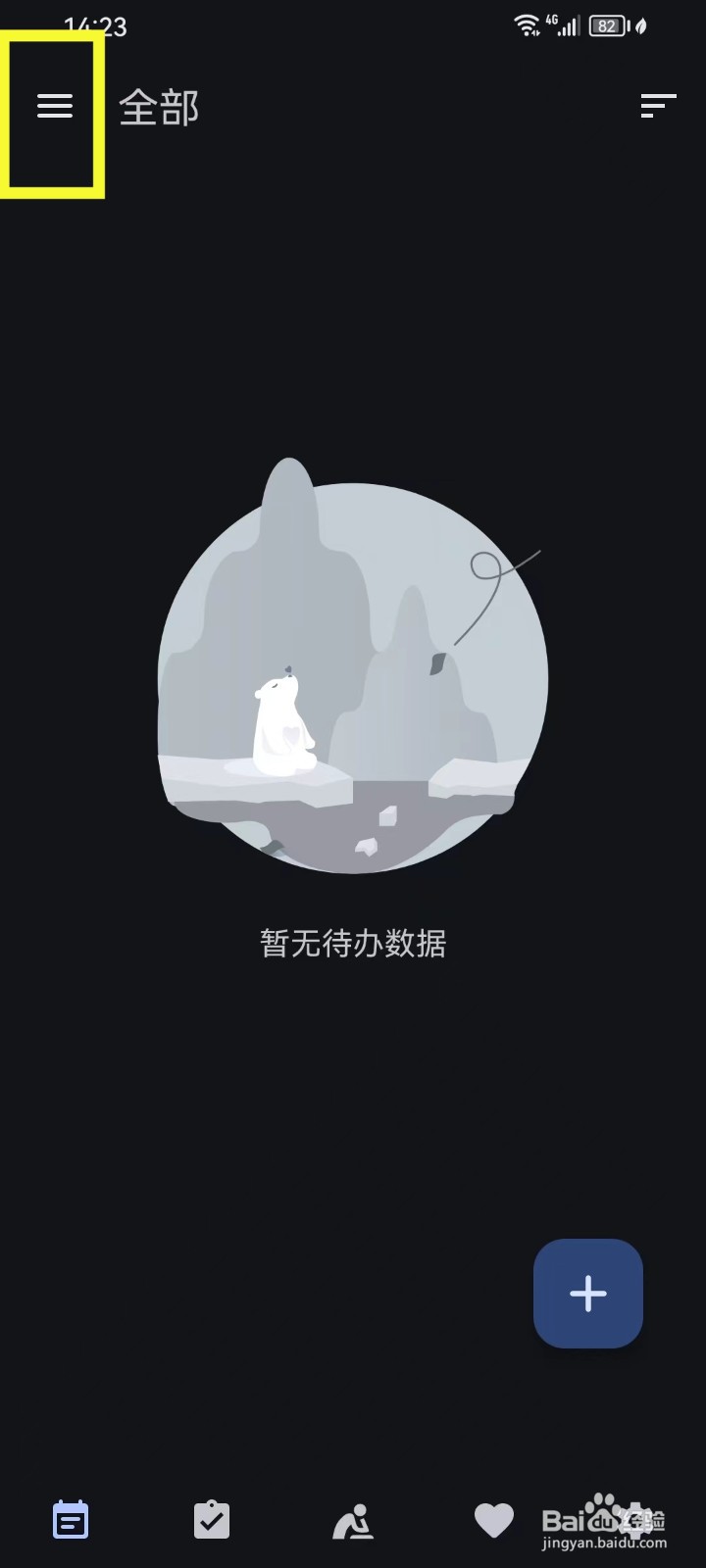Tap the heart icon in bottom navigation
This screenshot has height=1568, width=706.
click(x=494, y=1518)
